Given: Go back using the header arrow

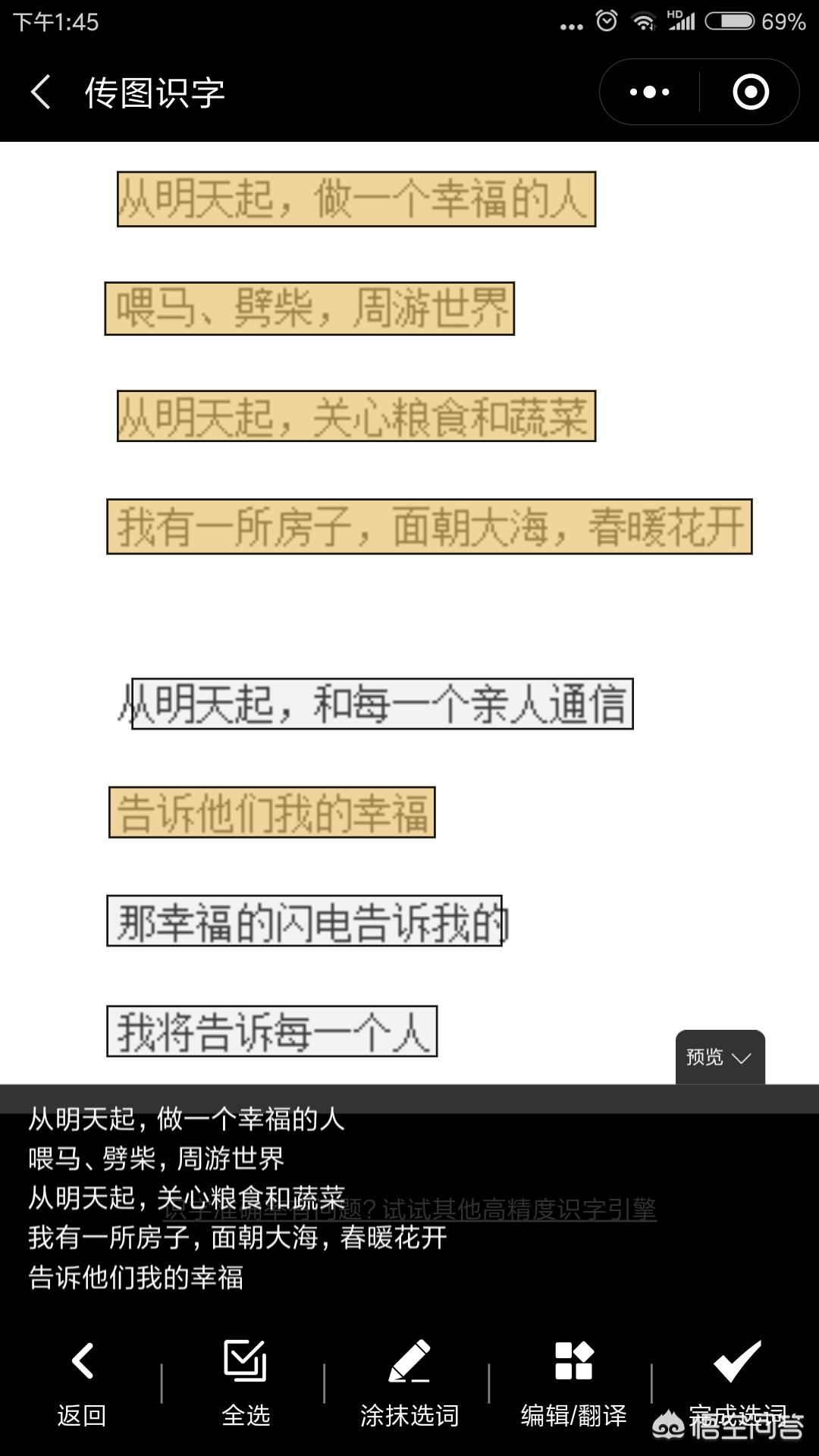Looking at the screenshot, I should click(41, 92).
